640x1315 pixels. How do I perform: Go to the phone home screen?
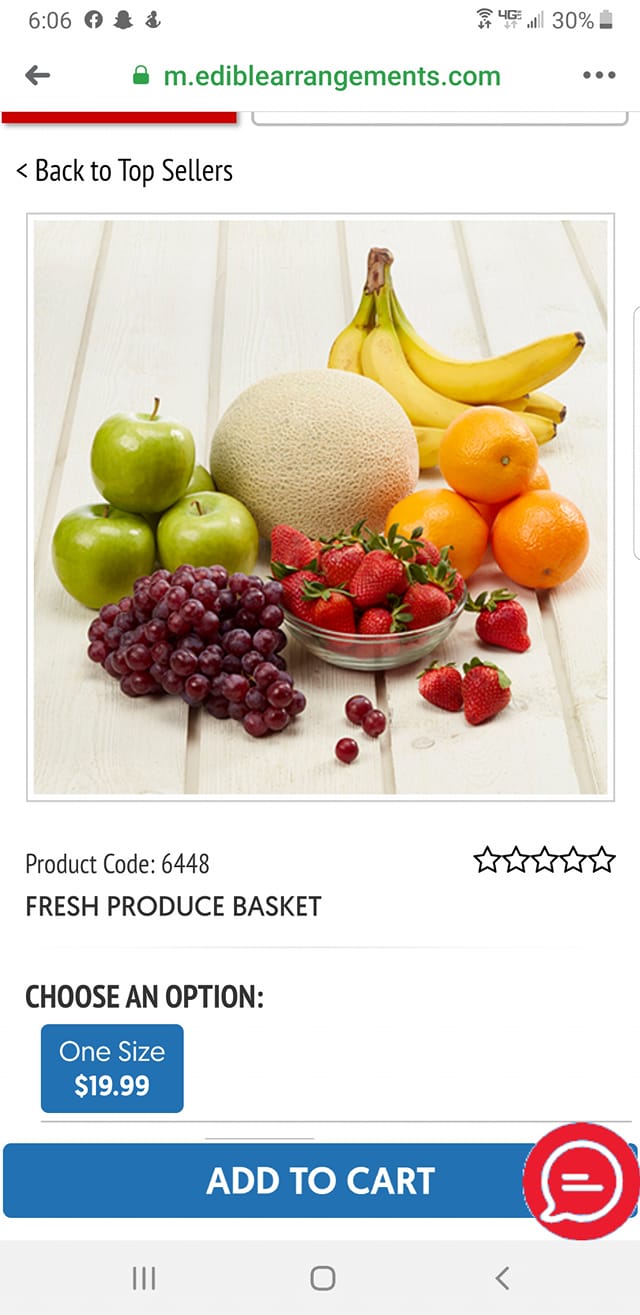click(322, 1277)
